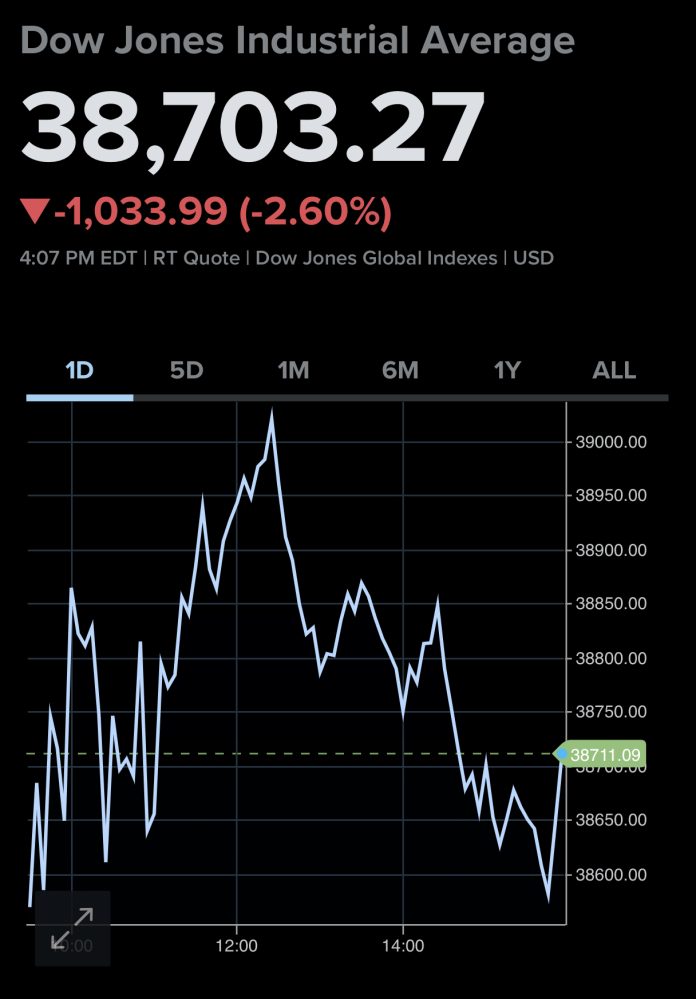Expand the chart to fullscreen

click(x=72, y=928)
